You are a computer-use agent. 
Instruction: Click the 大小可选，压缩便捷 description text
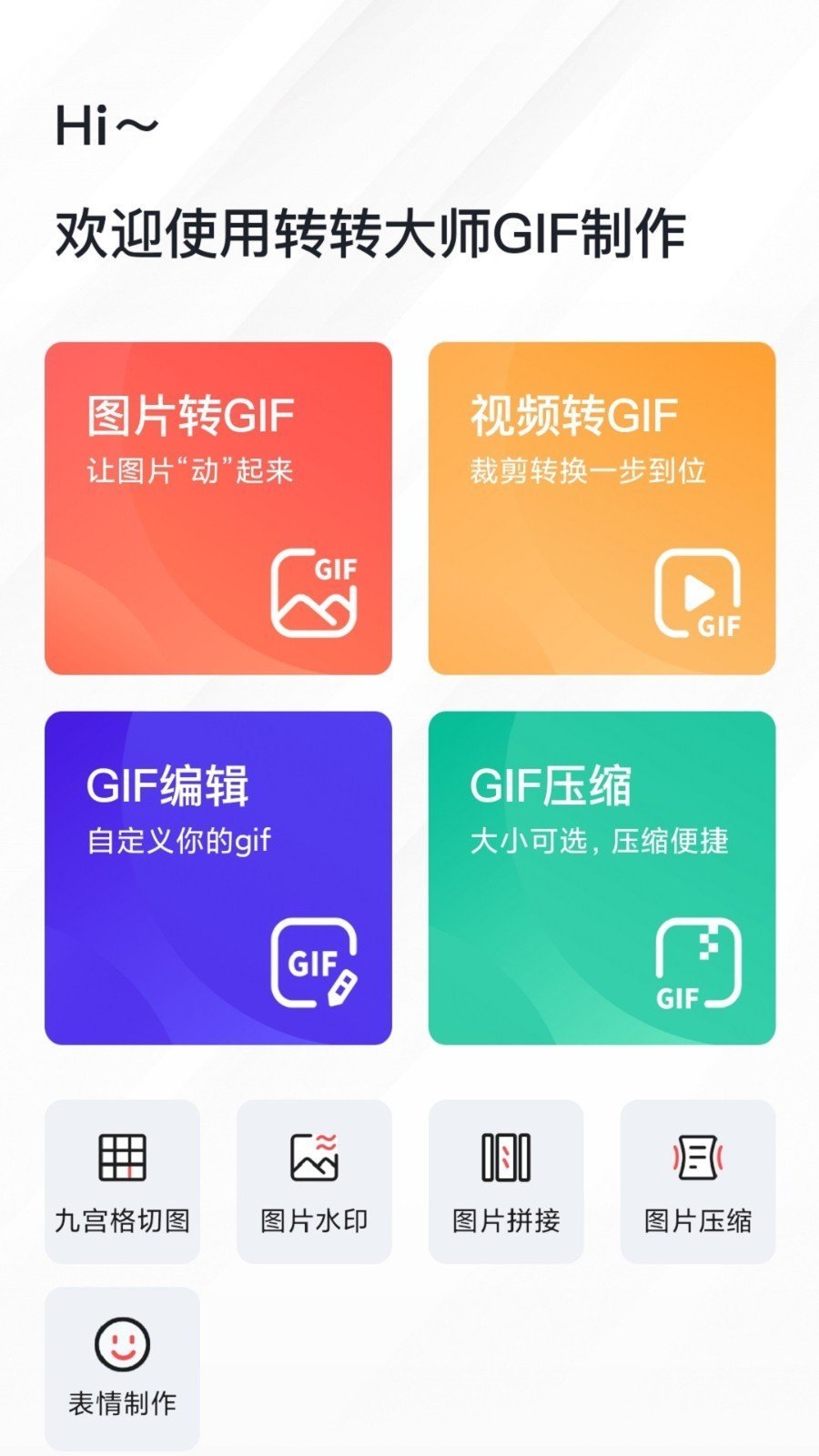click(601, 842)
